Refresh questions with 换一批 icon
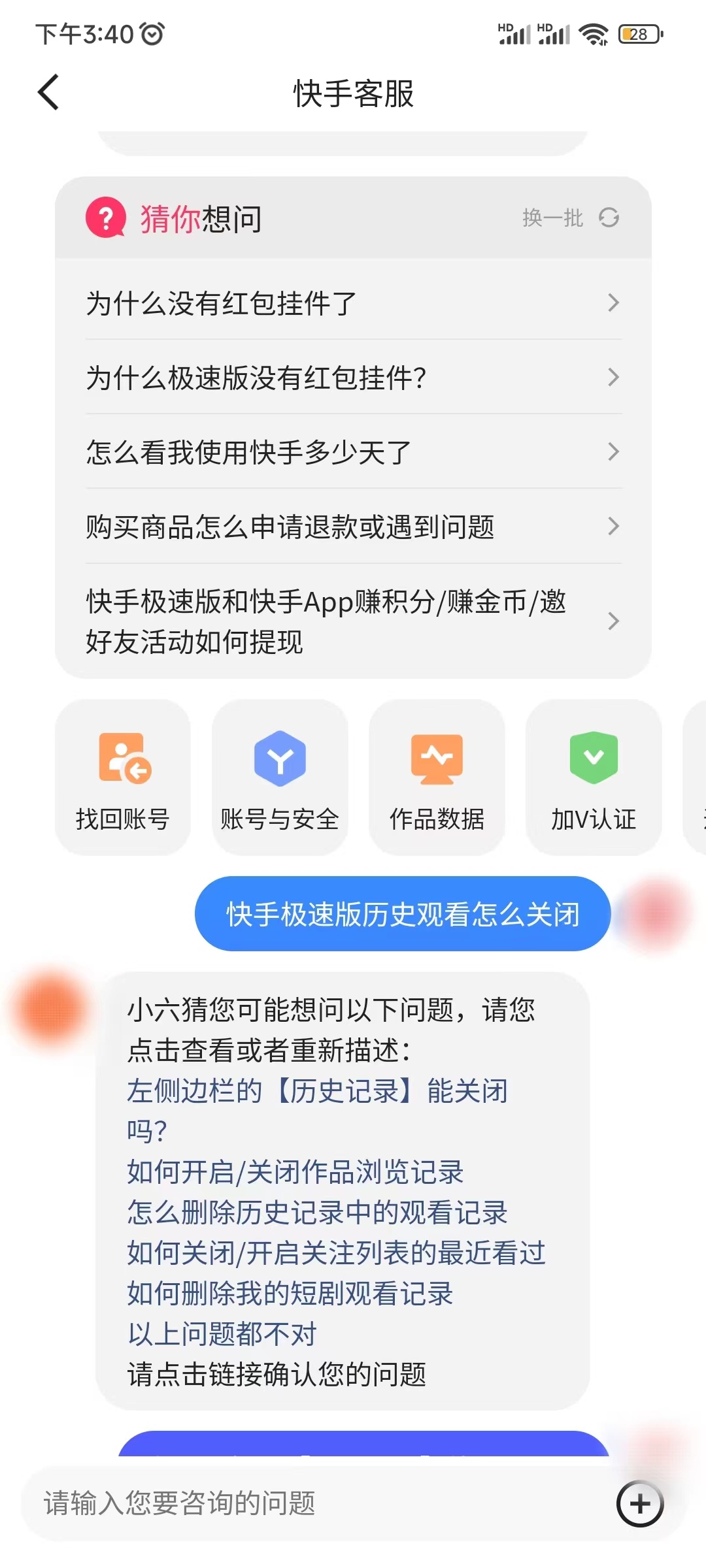The height and width of the screenshot is (1568, 706). click(609, 218)
